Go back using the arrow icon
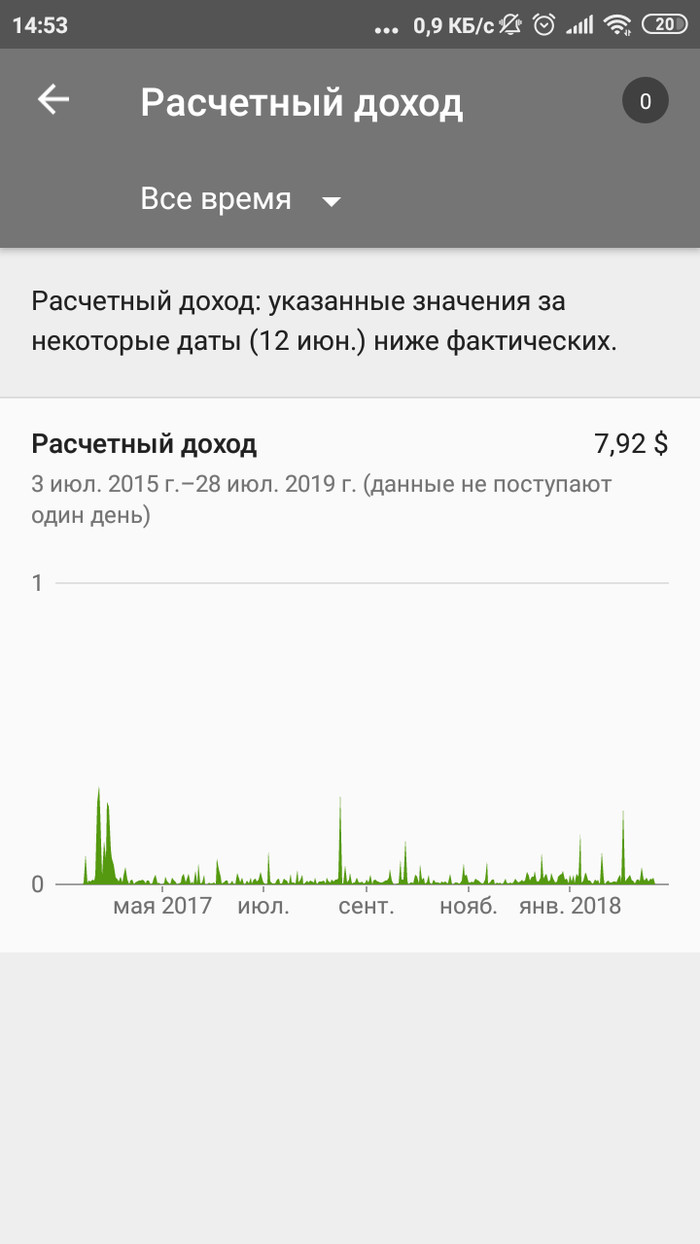The height and width of the screenshot is (1244, 700). point(53,100)
